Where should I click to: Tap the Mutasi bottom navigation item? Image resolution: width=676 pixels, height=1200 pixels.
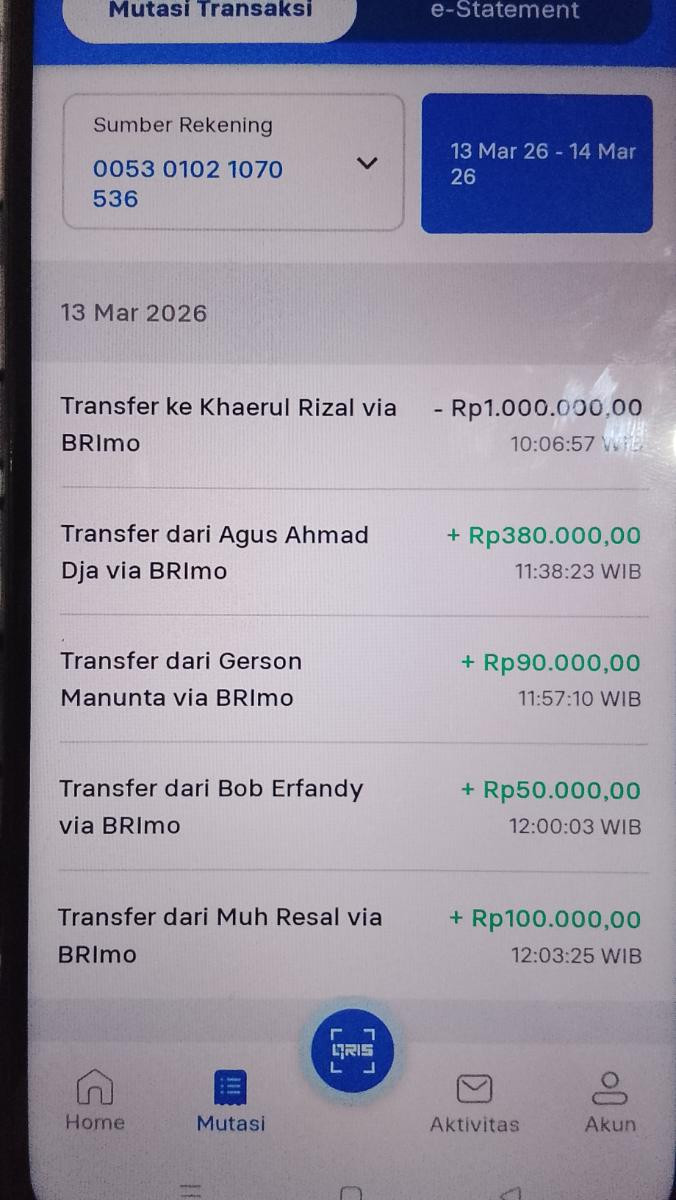point(231,1101)
